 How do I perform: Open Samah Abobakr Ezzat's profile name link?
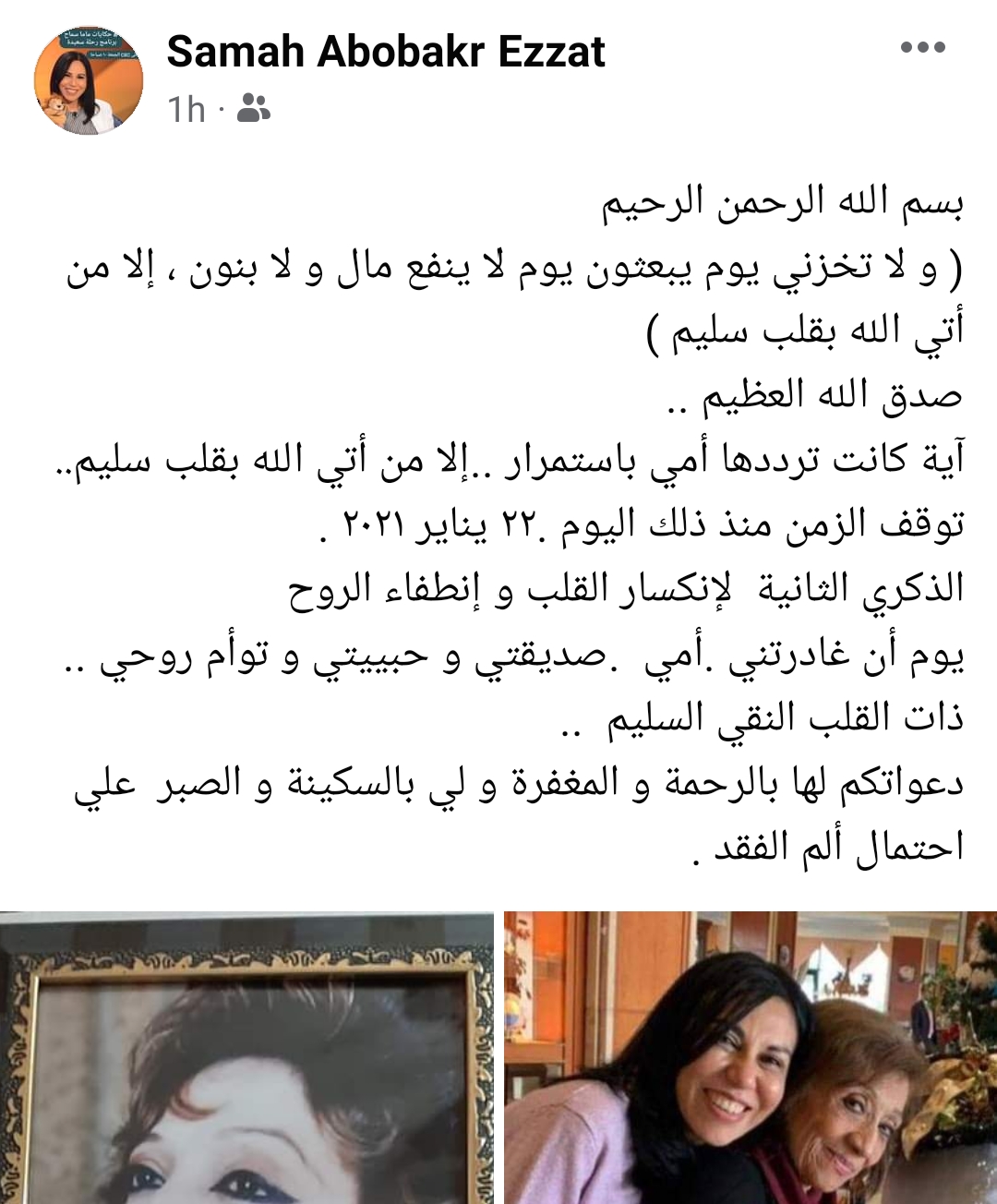point(385,51)
